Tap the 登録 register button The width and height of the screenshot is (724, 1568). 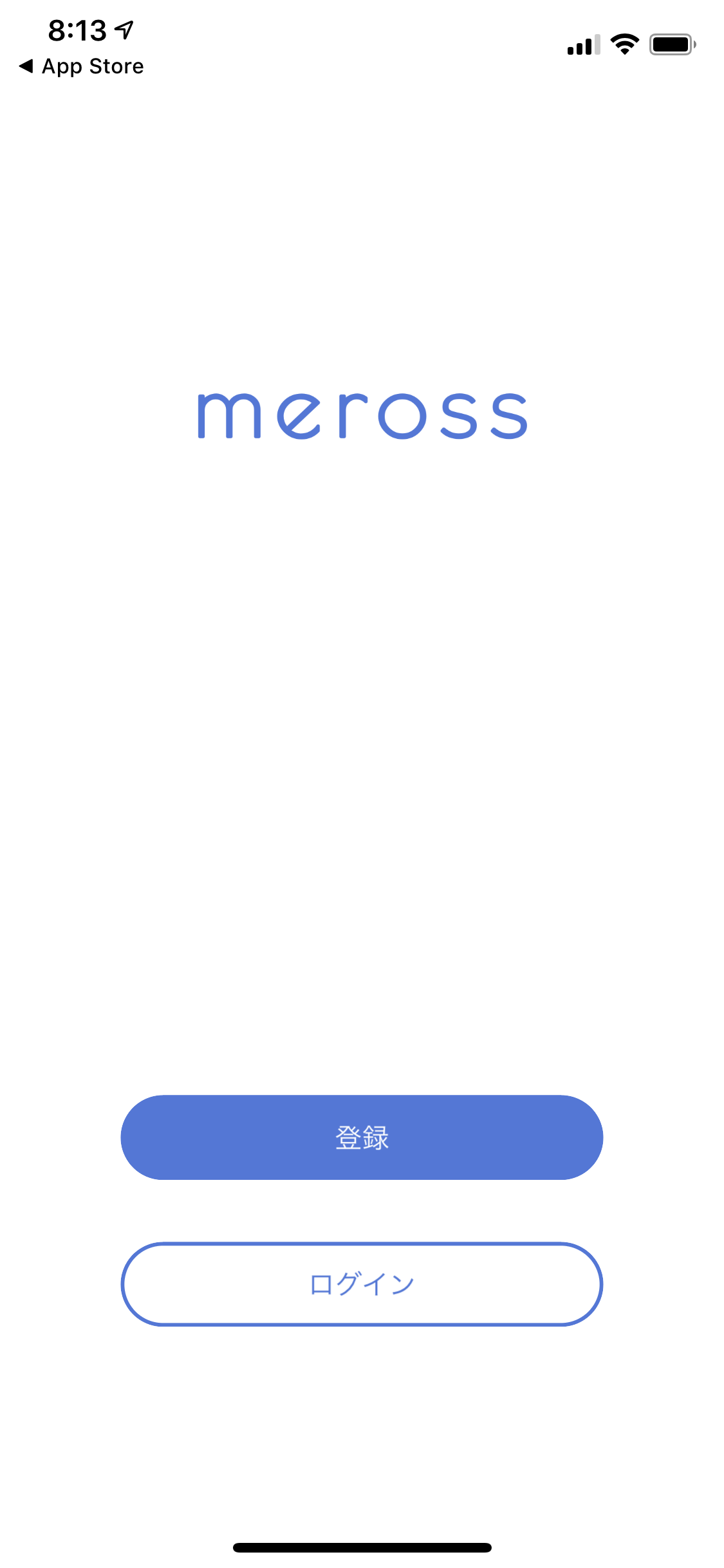pos(362,1137)
